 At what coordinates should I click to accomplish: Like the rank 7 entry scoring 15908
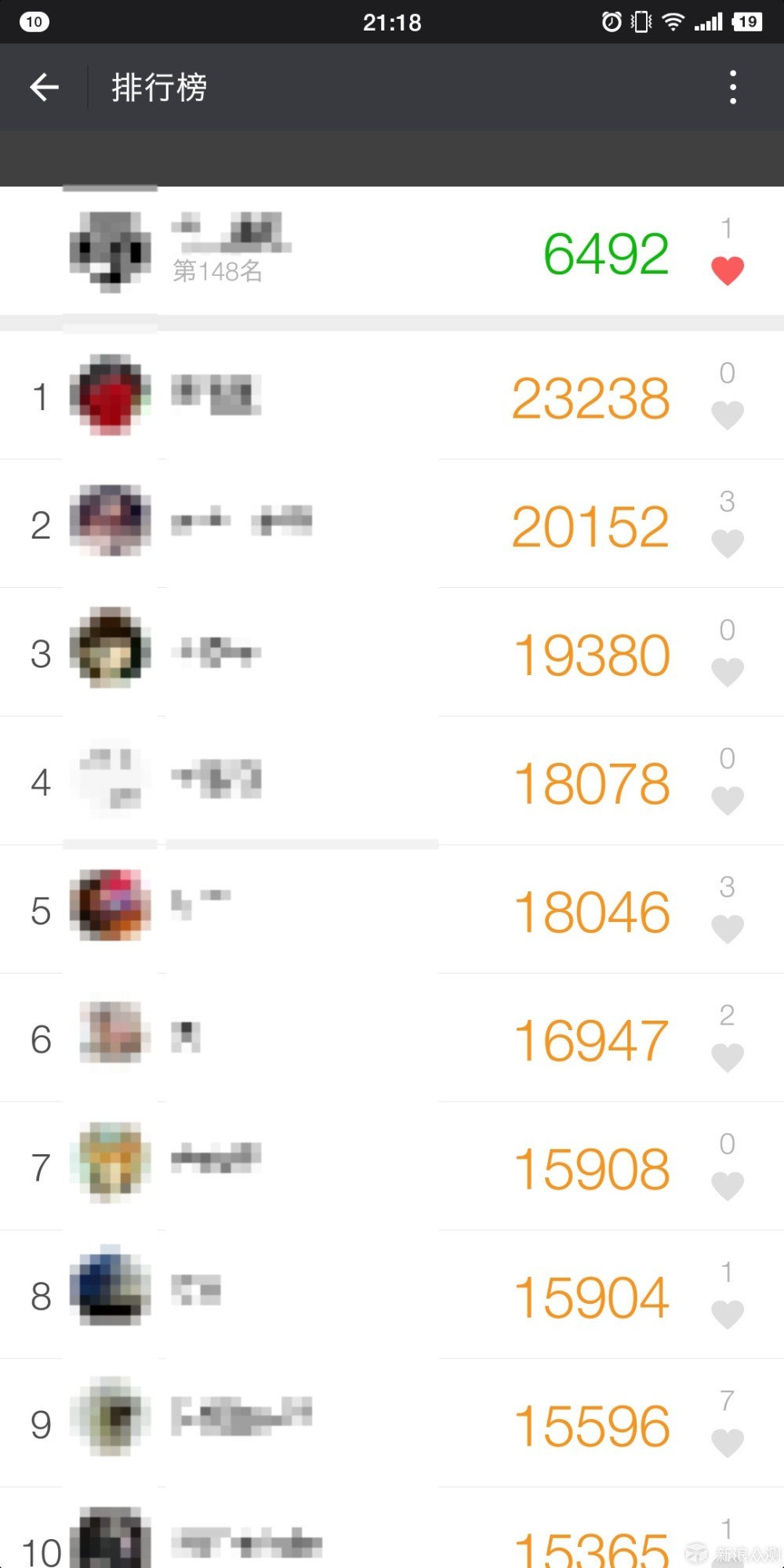click(727, 1186)
